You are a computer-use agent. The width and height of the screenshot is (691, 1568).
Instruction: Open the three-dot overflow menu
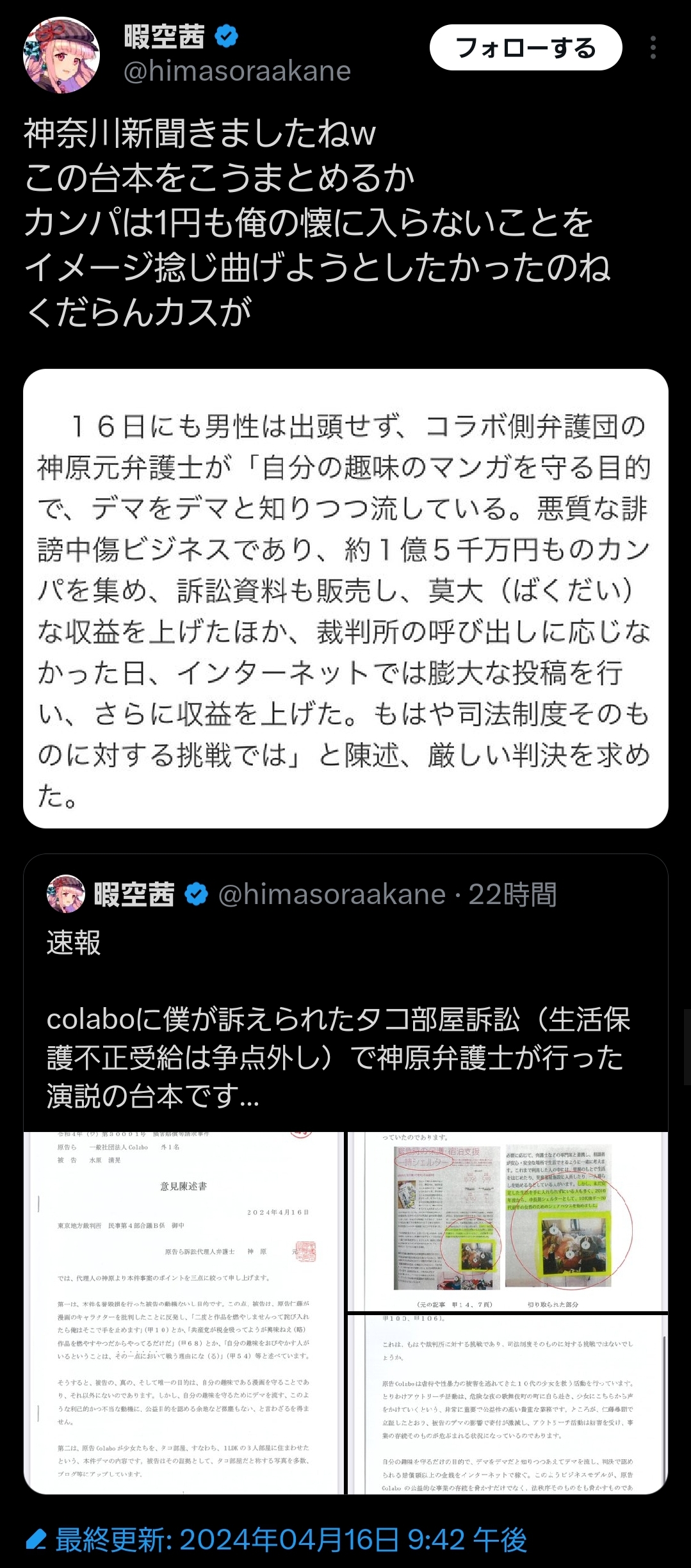(653, 48)
